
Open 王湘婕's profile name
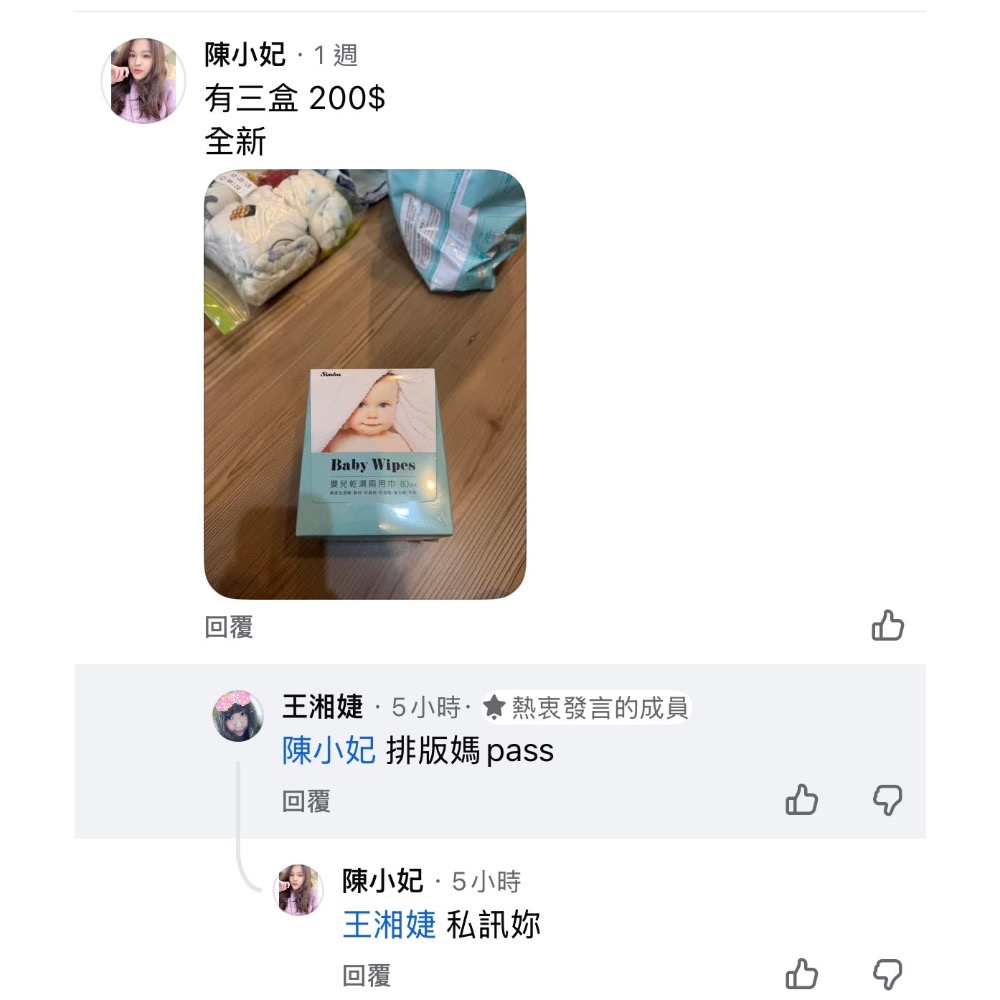pos(322,708)
